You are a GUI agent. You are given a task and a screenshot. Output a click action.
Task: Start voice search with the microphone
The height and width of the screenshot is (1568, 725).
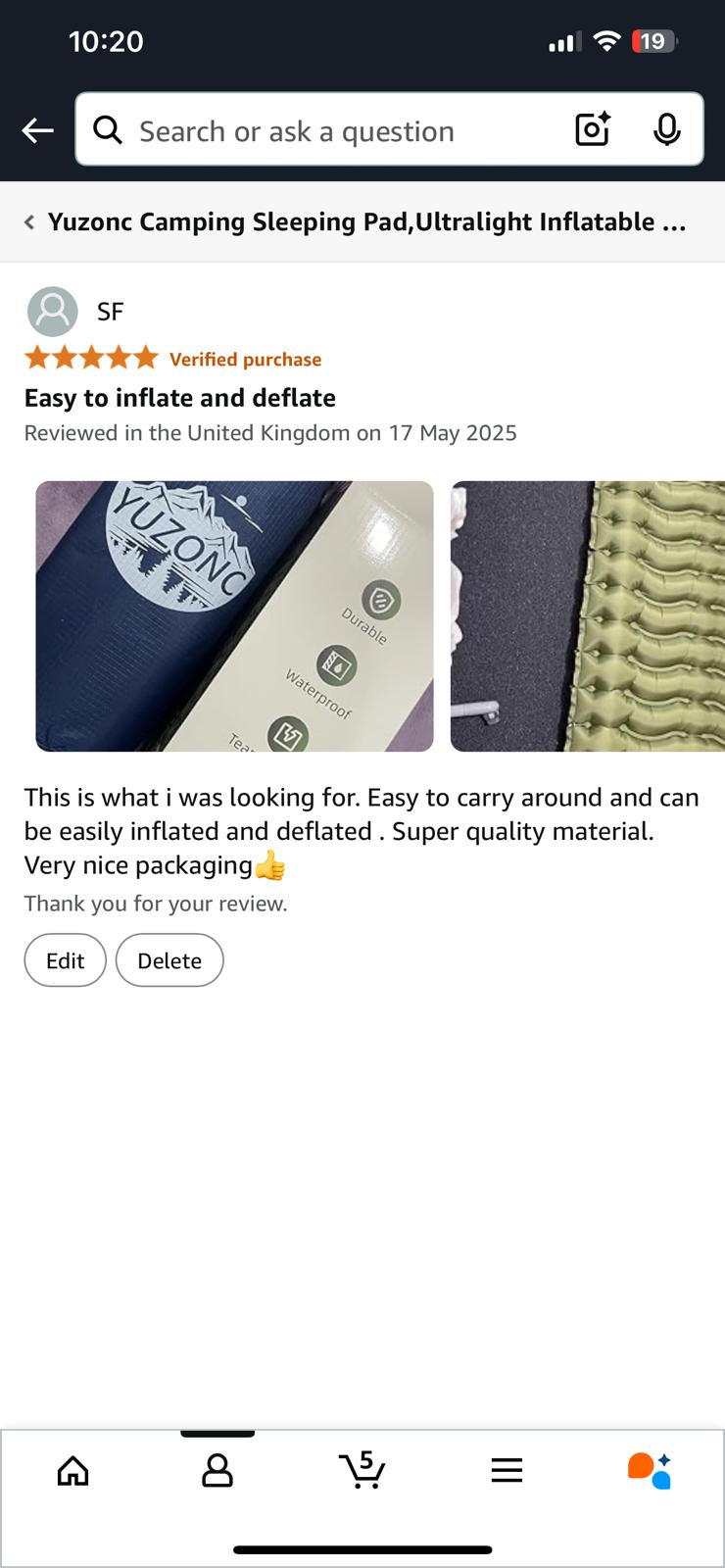point(667,129)
